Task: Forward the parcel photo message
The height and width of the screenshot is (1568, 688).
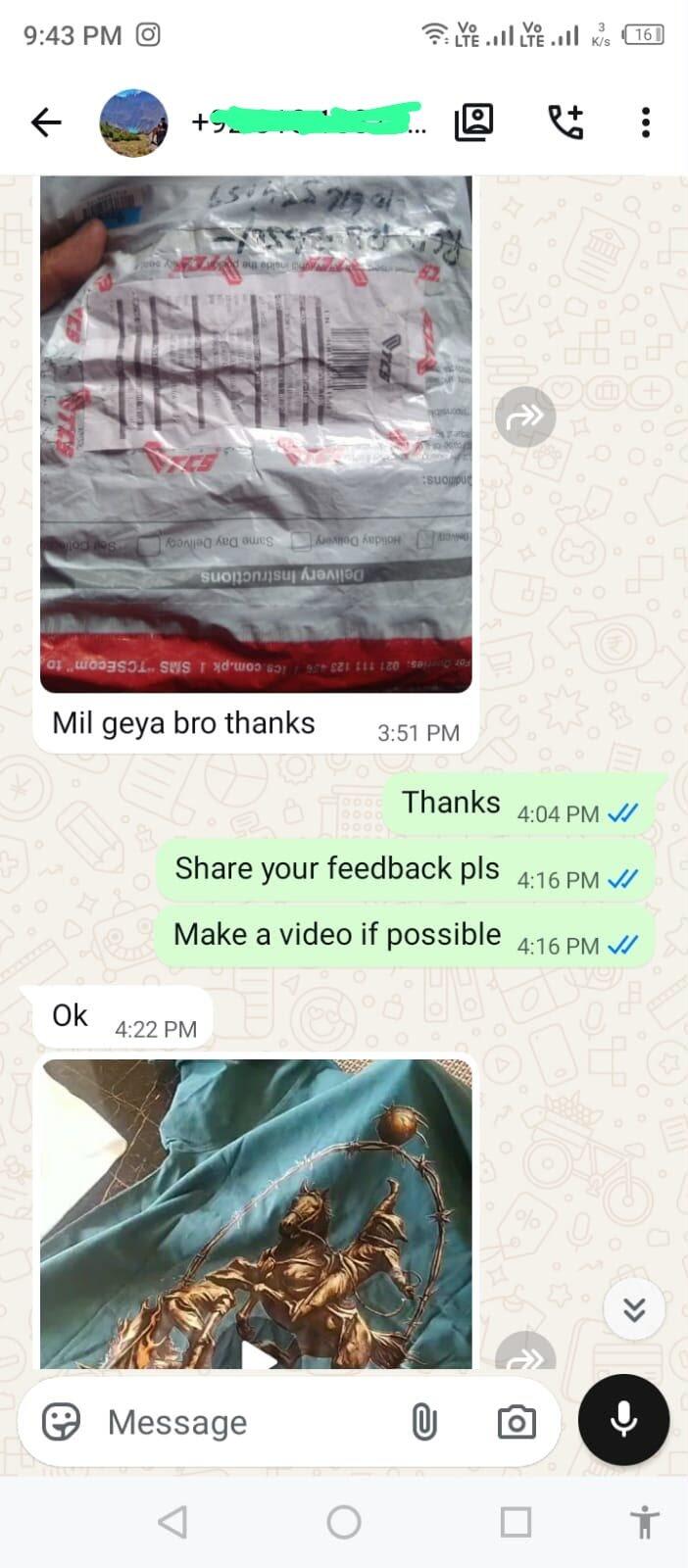Action: [x=525, y=416]
